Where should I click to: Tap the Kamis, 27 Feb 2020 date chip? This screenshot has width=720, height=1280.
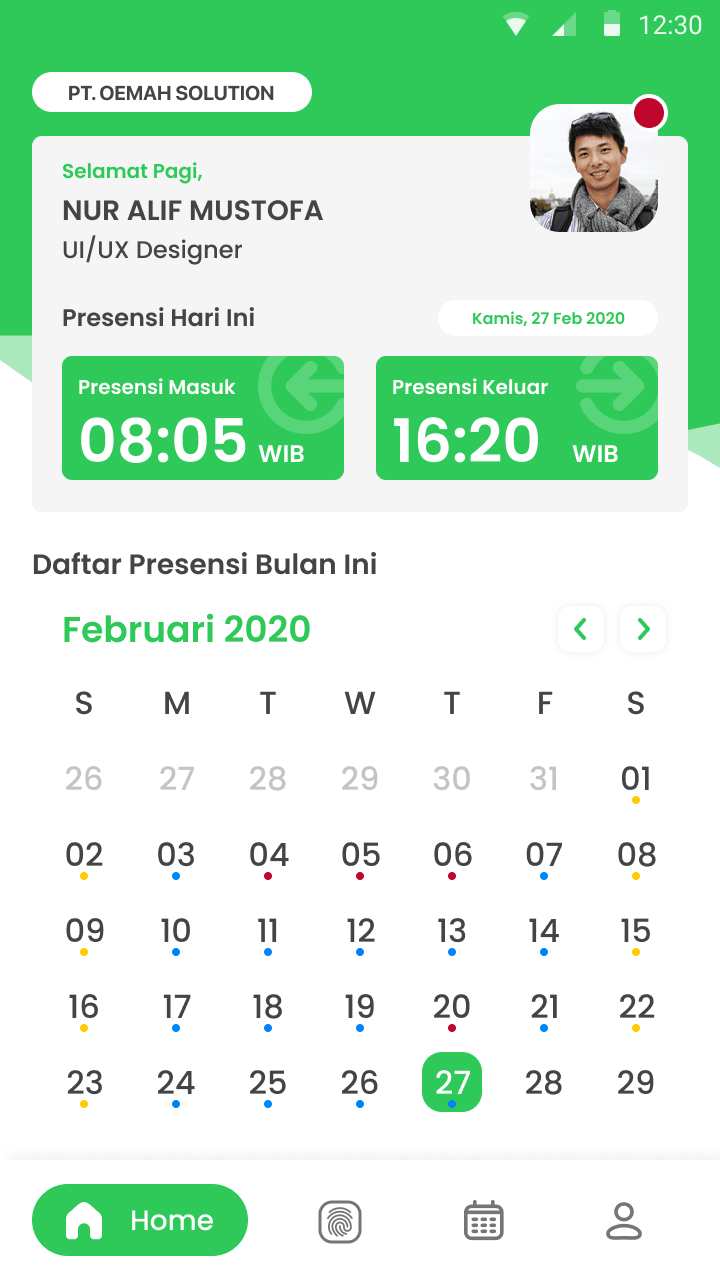tap(548, 318)
